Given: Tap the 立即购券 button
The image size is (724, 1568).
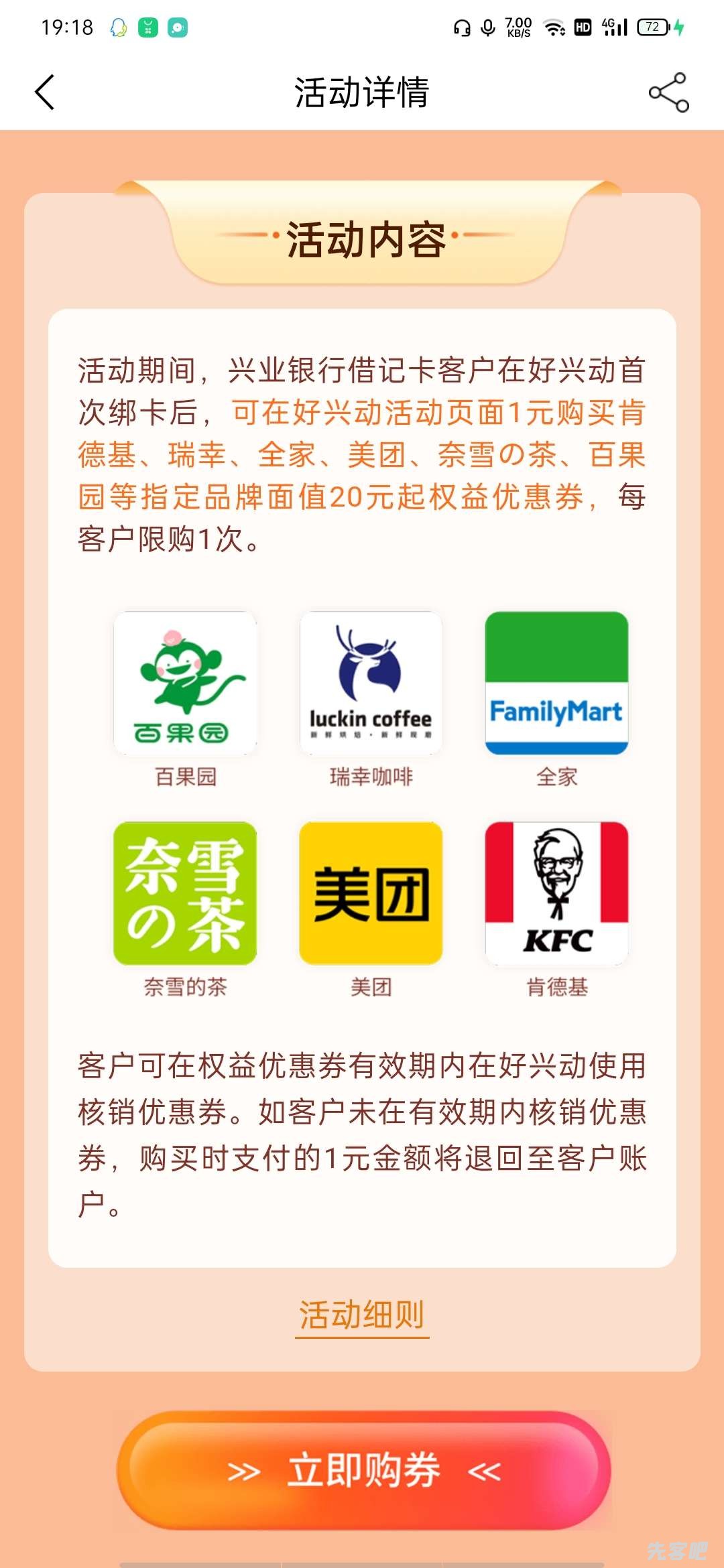Looking at the screenshot, I should pyautogui.click(x=363, y=1470).
